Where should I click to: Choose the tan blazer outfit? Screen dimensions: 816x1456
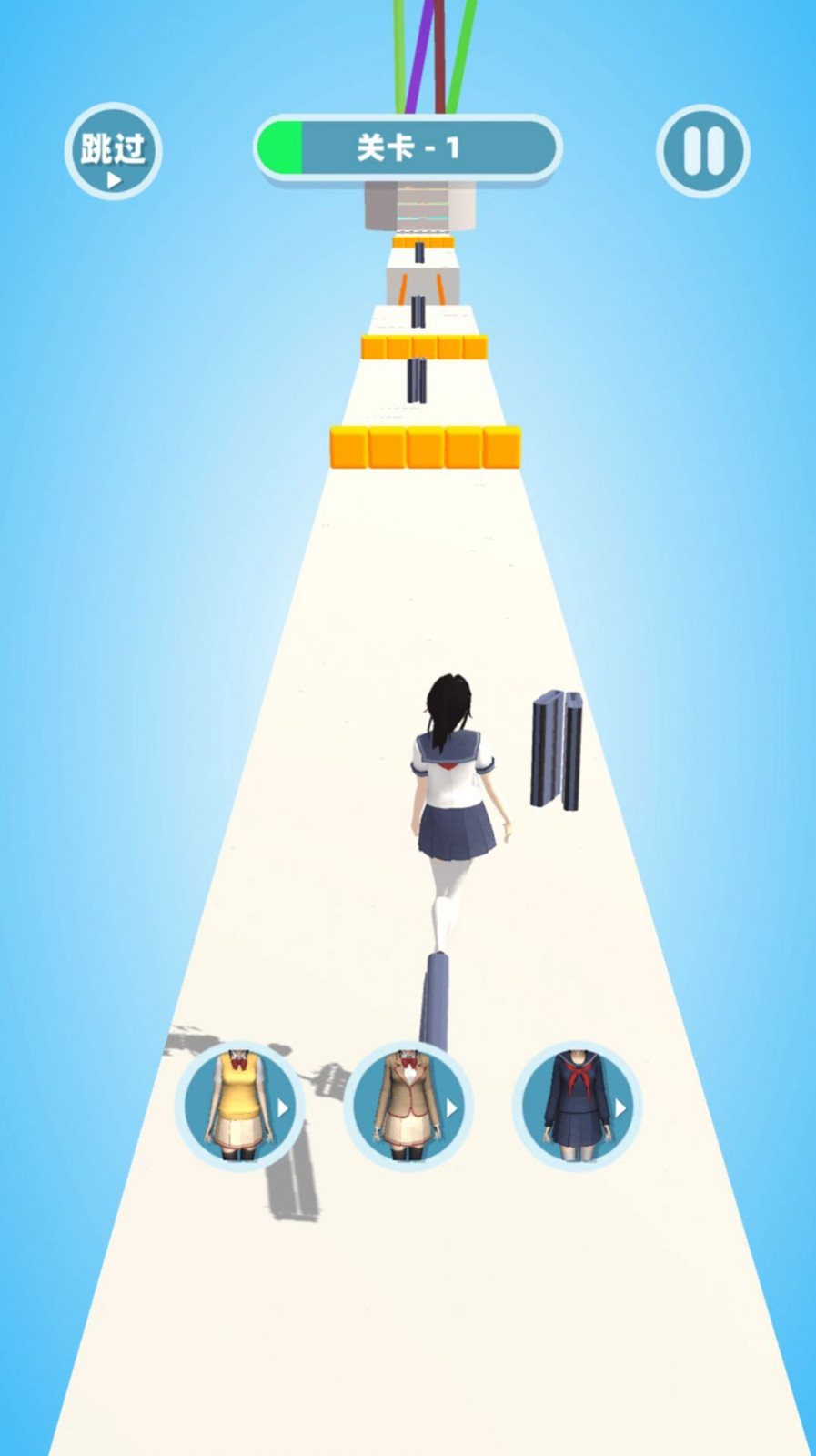(x=408, y=1105)
